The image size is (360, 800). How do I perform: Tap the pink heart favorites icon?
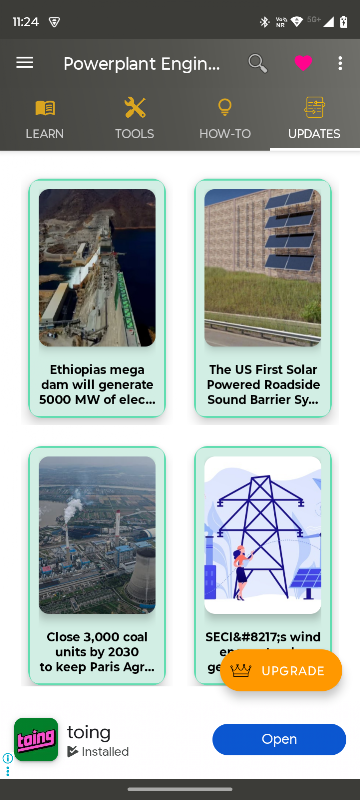tap(303, 64)
